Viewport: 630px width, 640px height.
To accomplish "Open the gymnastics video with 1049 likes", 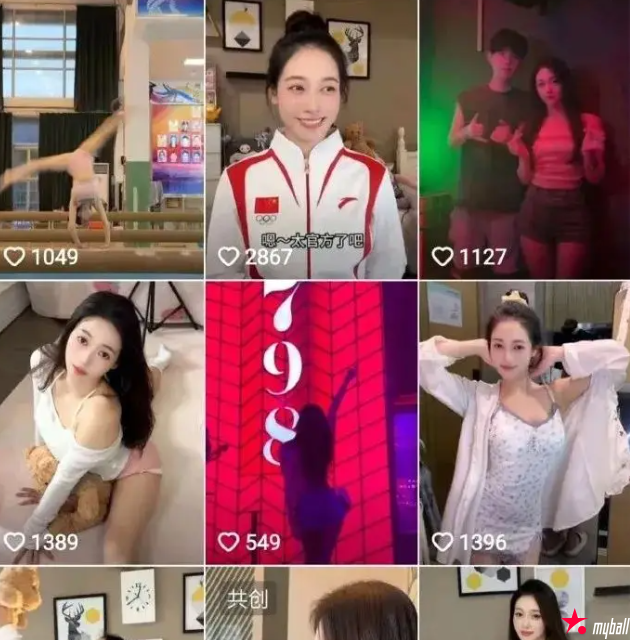I will (x=100, y=140).
